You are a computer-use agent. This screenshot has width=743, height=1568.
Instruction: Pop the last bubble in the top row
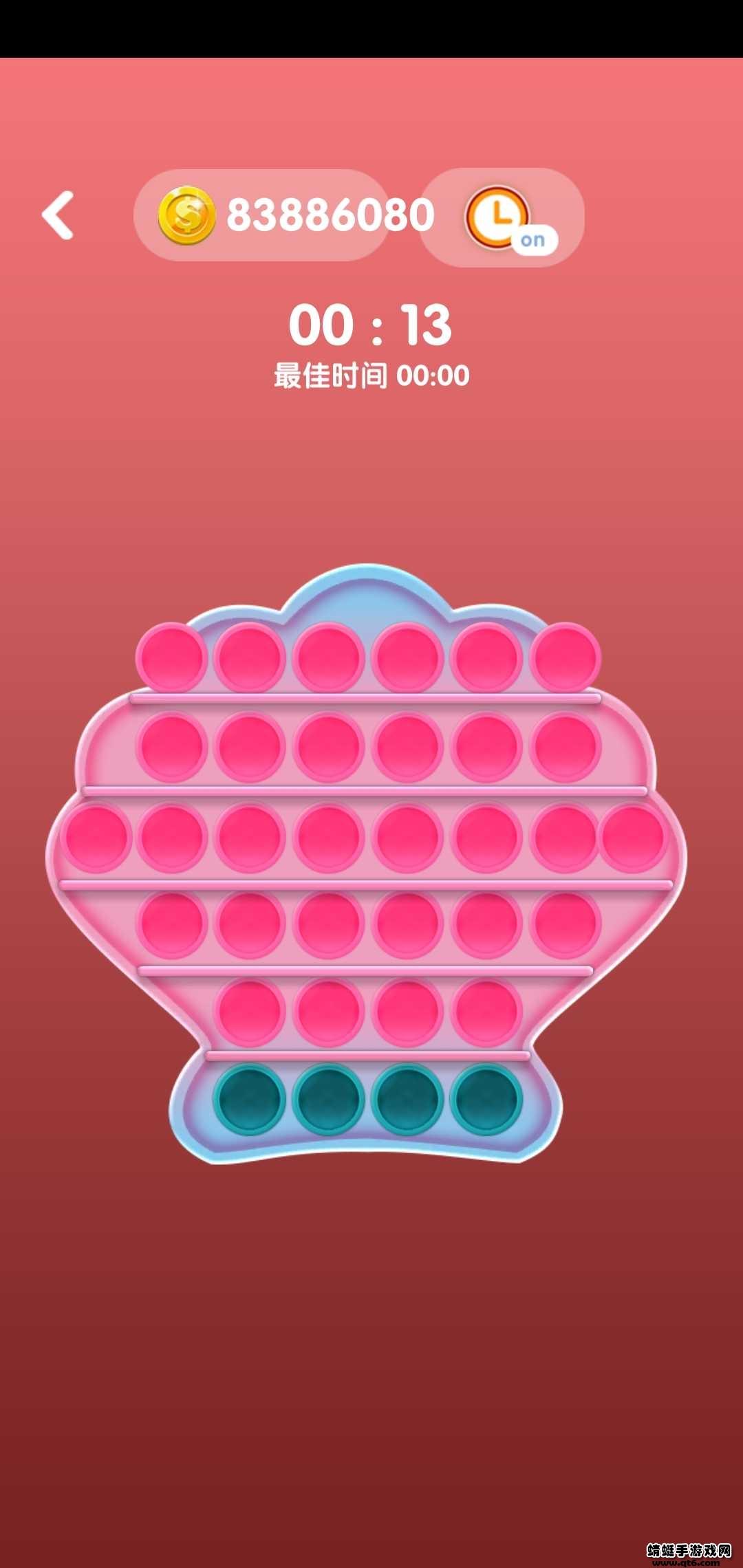click(x=566, y=657)
